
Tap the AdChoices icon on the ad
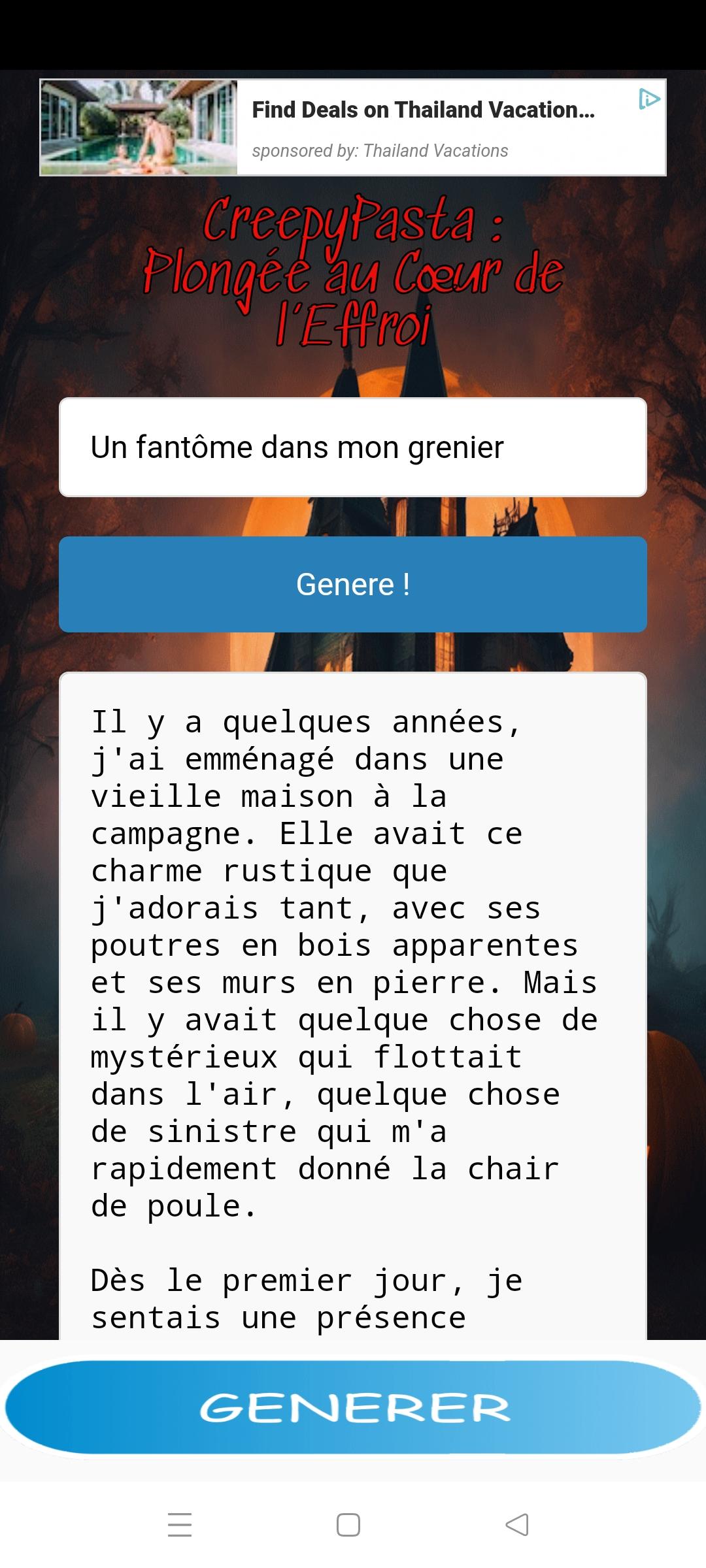[x=648, y=99]
